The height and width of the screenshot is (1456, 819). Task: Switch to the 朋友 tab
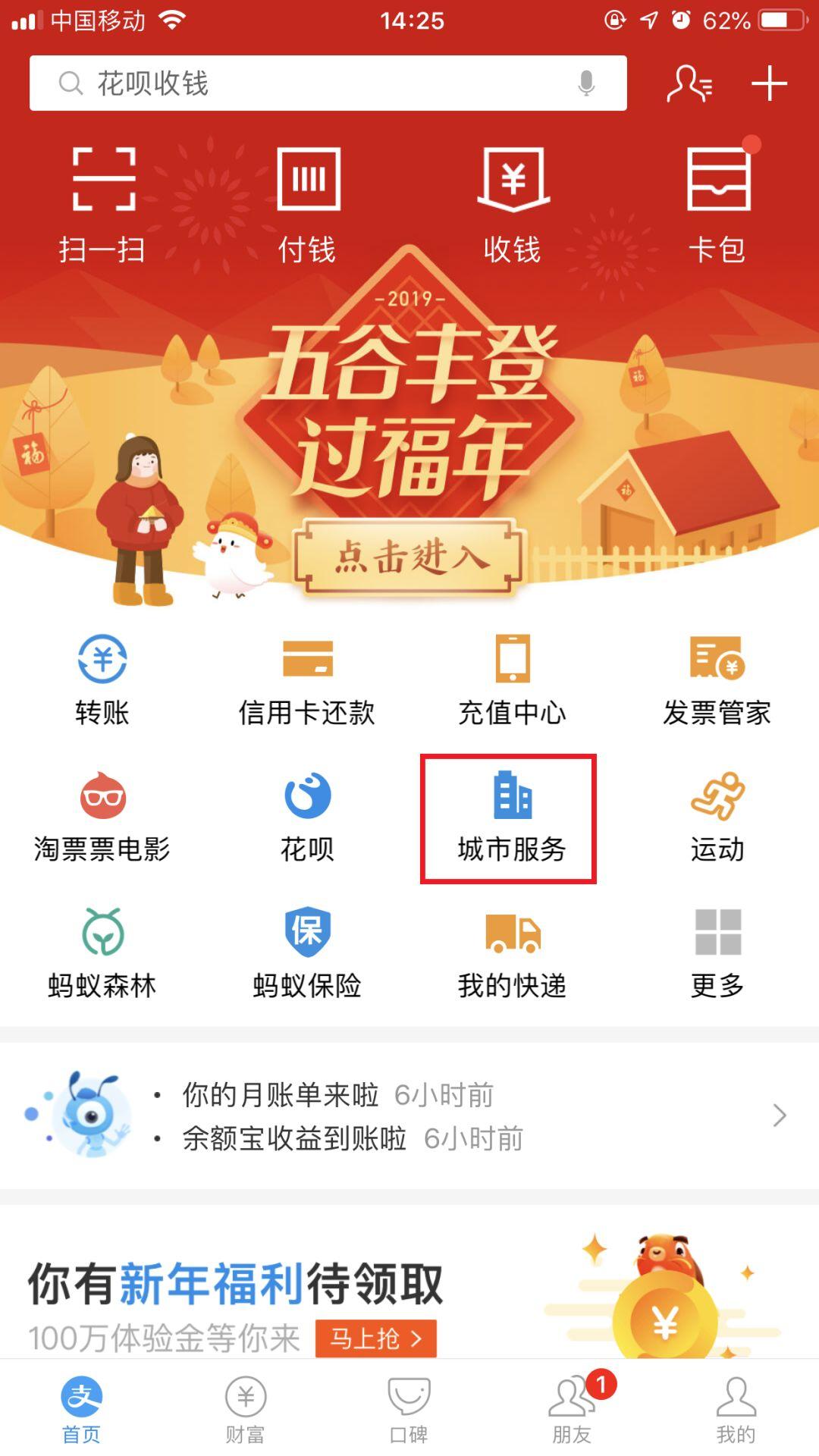573,1410
